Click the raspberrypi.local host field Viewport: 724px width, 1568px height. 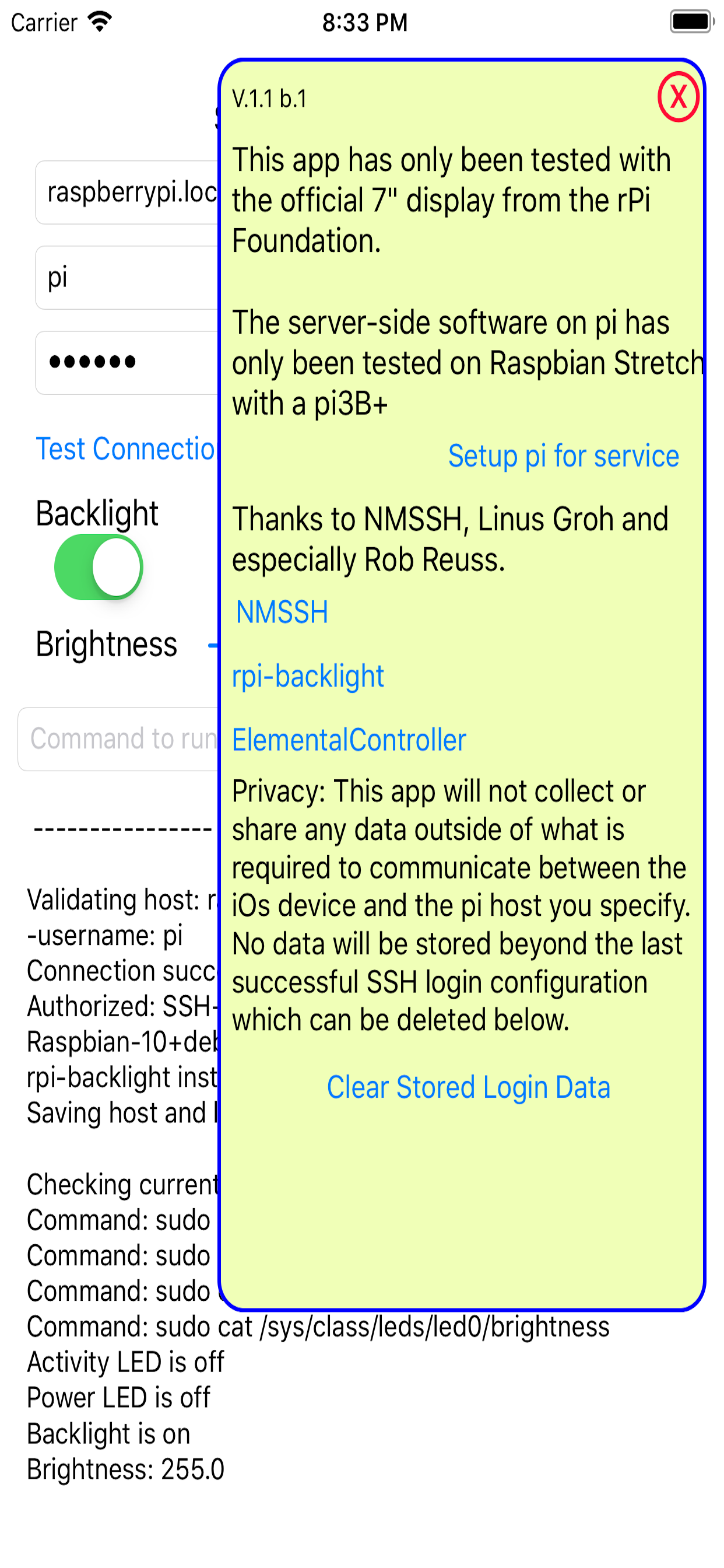pos(122,192)
